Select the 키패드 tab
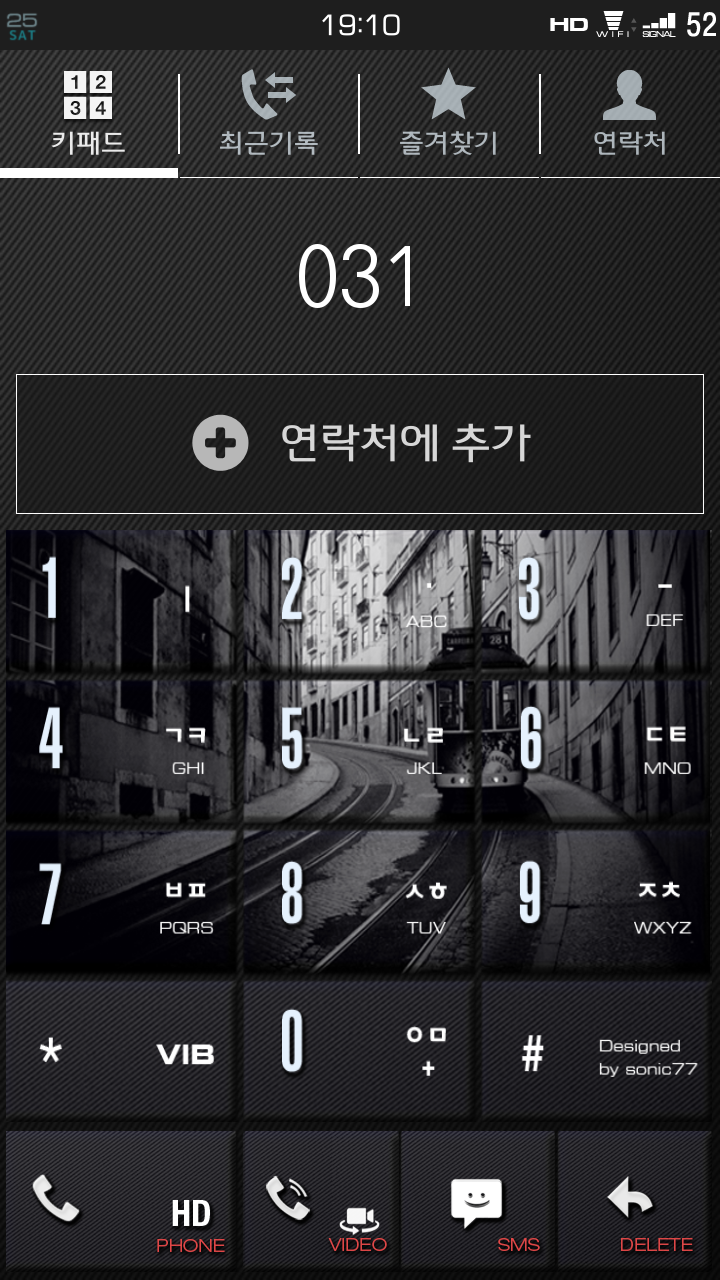Screen dimensions: 720x1280 coord(88,112)
